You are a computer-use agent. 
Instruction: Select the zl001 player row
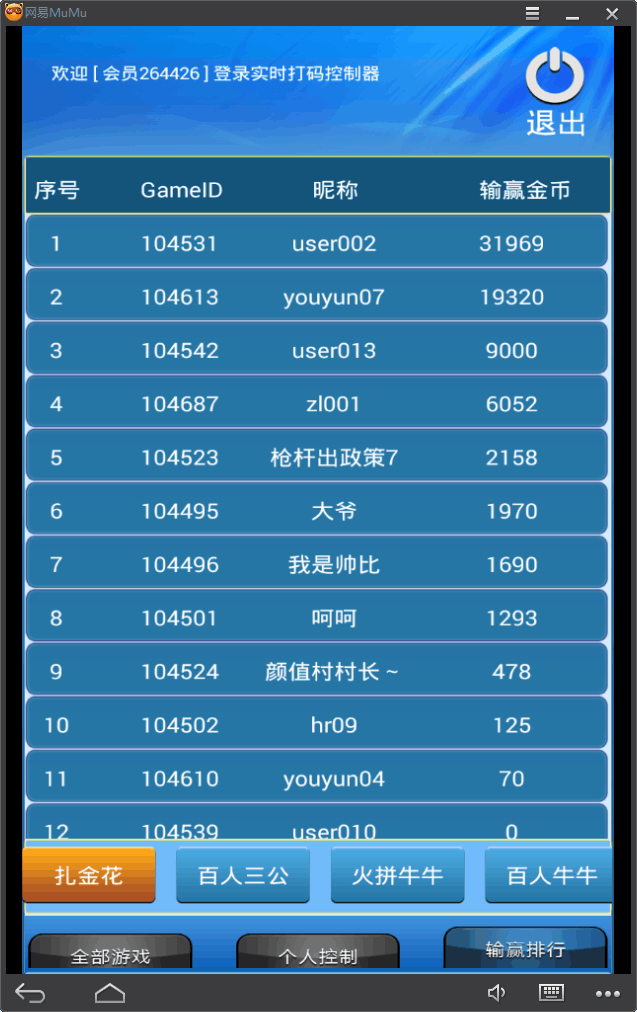316,404
